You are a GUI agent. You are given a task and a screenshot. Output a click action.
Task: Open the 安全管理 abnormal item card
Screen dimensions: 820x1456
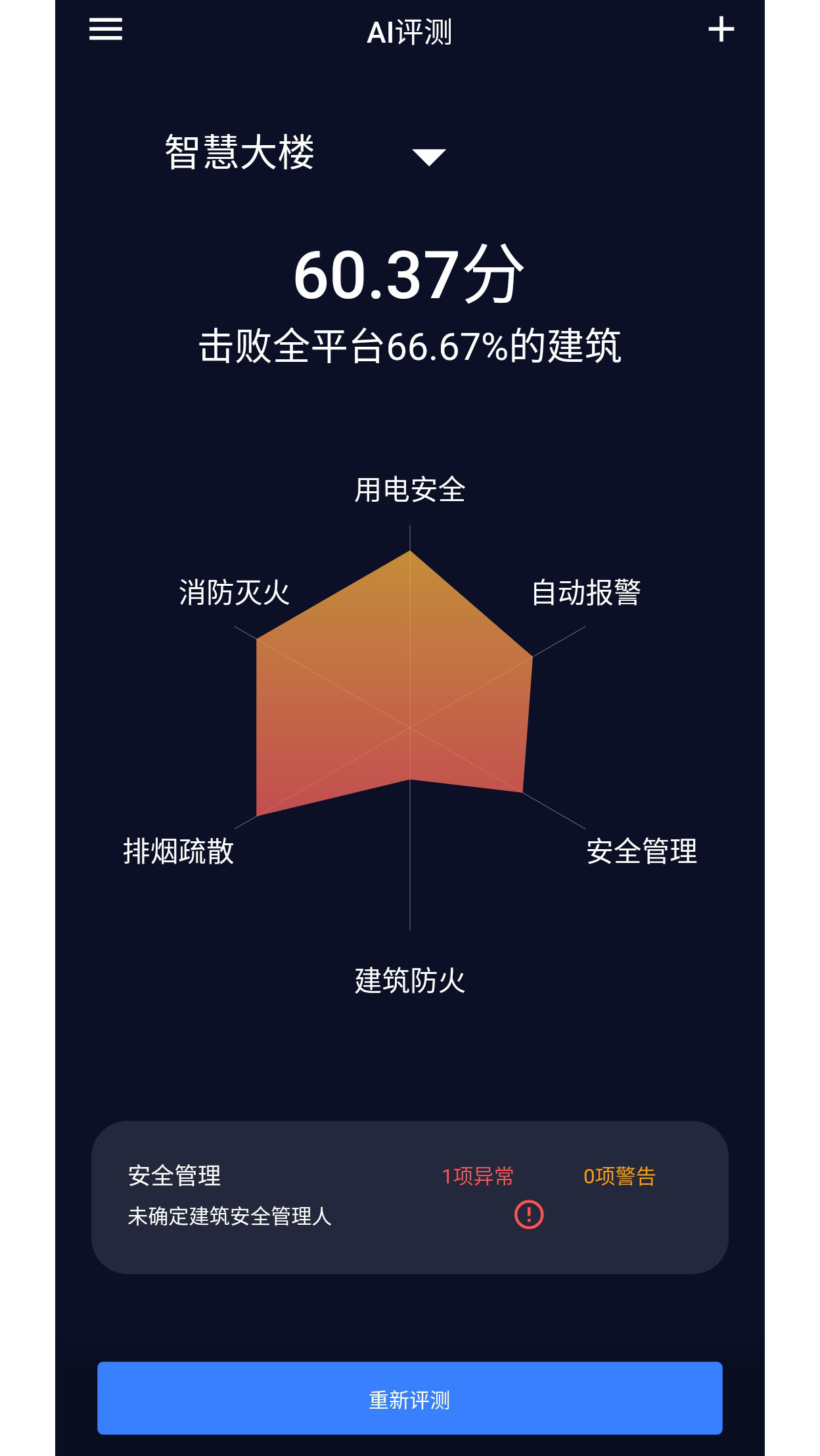point(409,1197)
